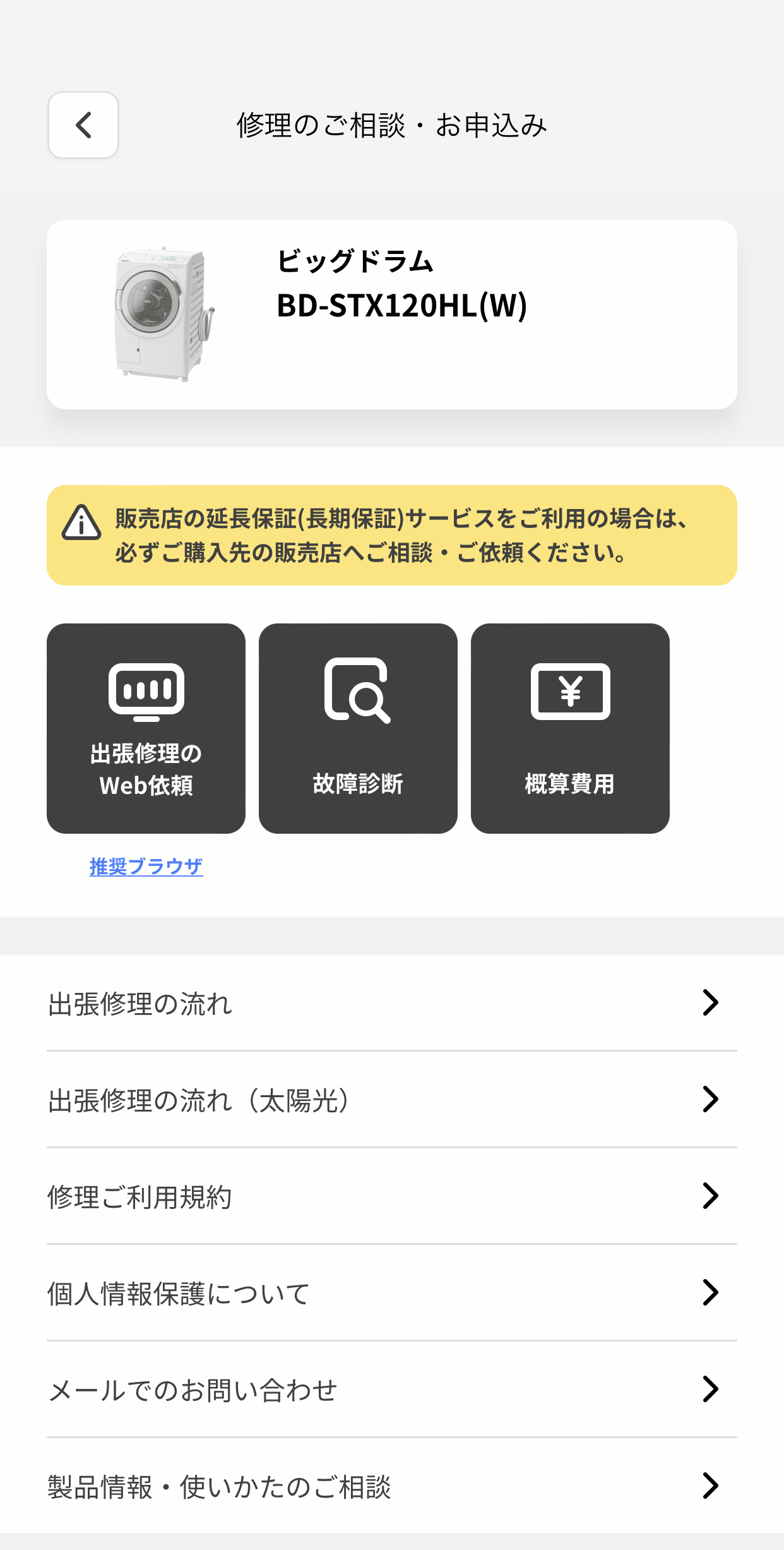This screenshot has width=784, height=1550.
Task: Tap the 修理のご相談・お申込み title
Action: [391, 124]
